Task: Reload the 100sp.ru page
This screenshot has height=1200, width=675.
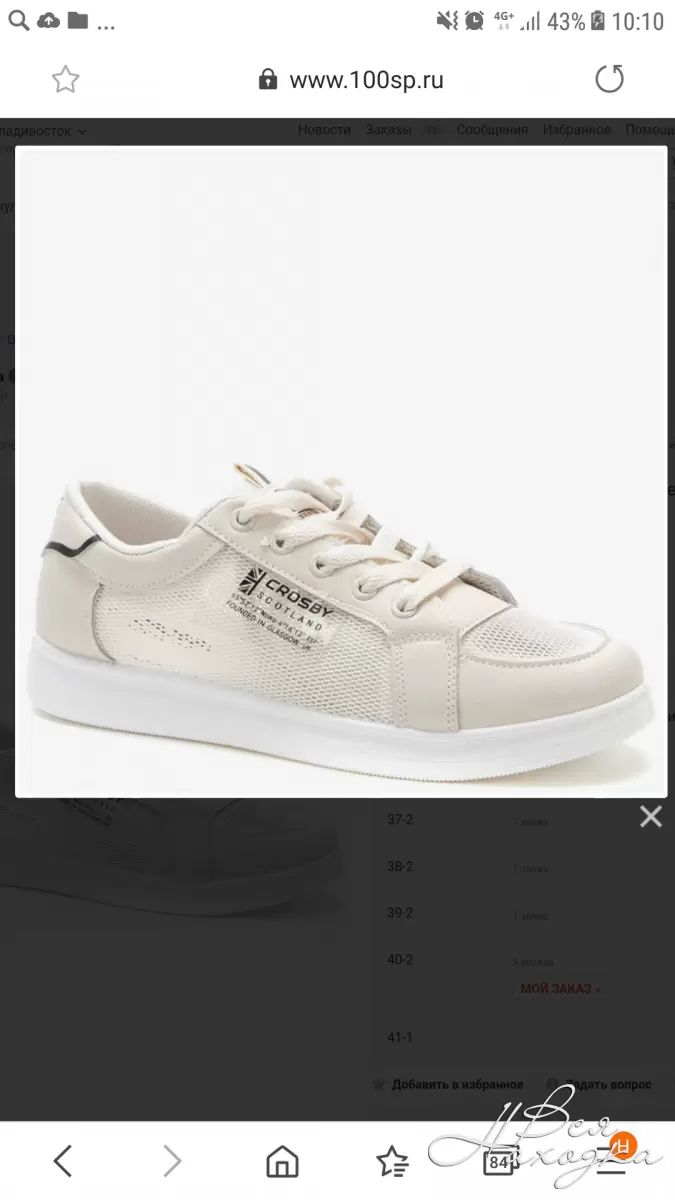Action: tap(609, 80)
